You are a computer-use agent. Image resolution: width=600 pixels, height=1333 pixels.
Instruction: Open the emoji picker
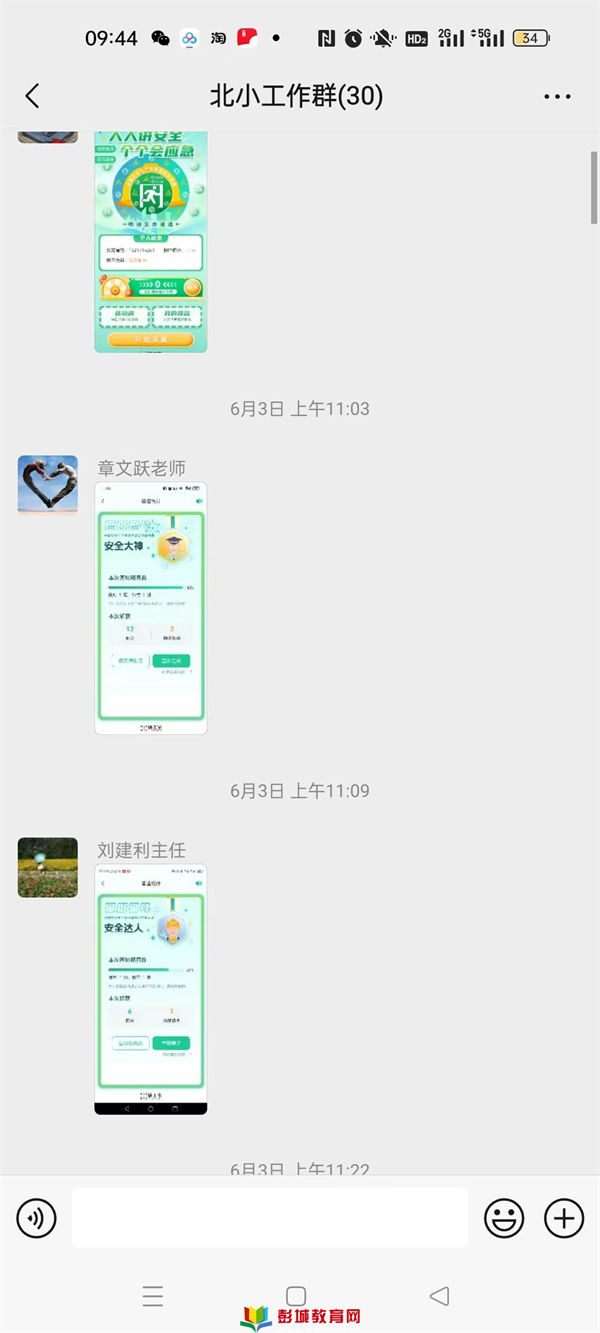(504, 1218)
